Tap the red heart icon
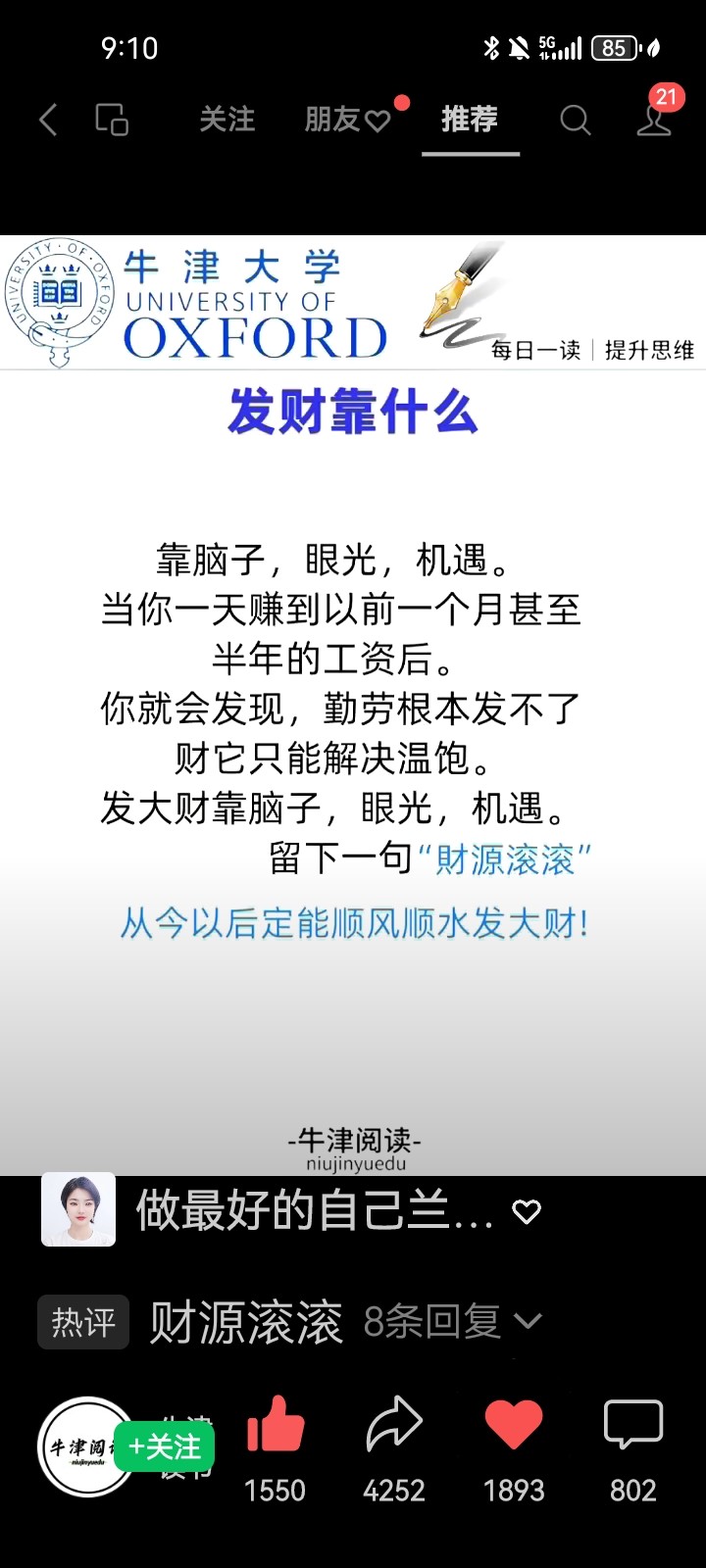 (514, 1424)
